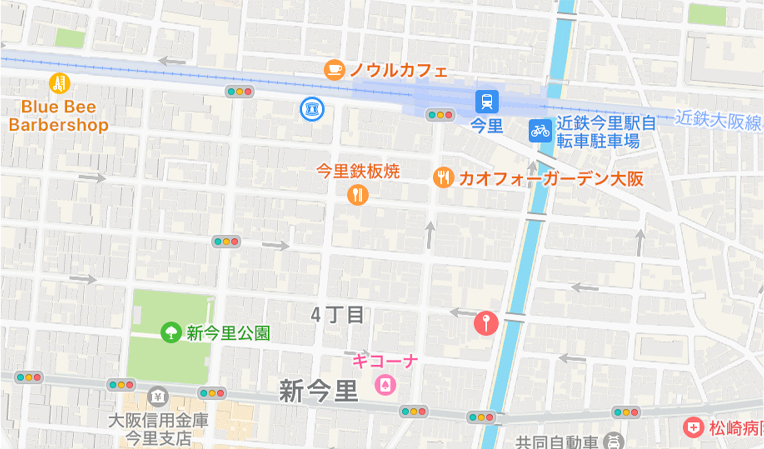Open the ノウルカフェ cafe marker

point(334,70)
